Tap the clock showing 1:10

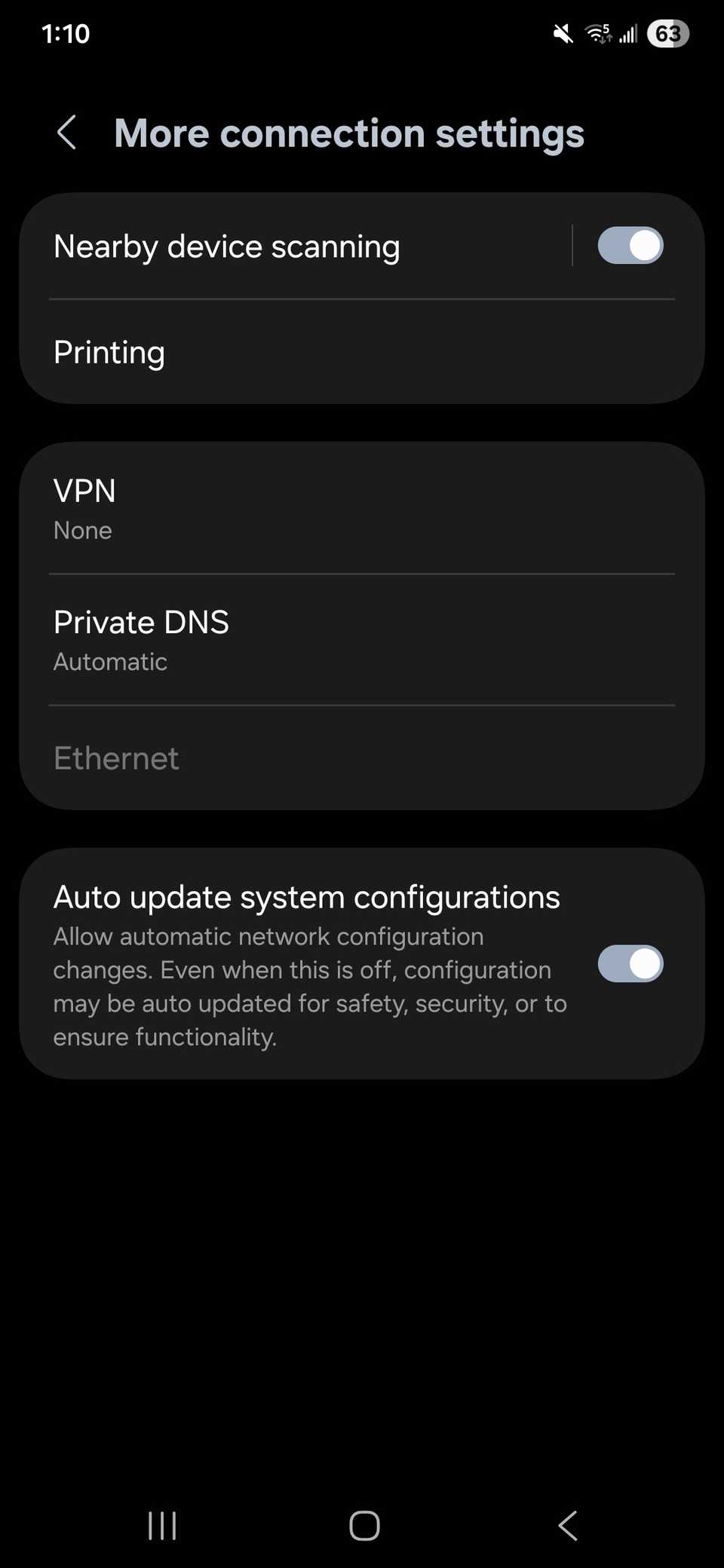click(66, 33)
